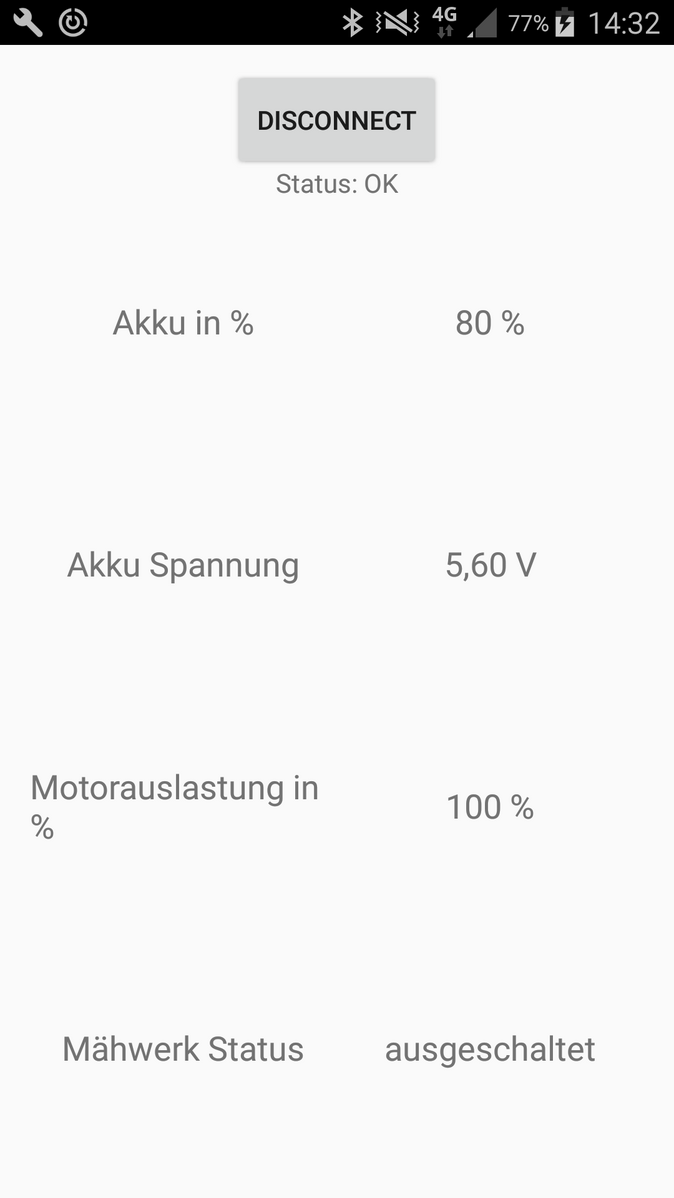Tap the Disconnect button
This screenshot has height=1198, width=674.
tap(336, 120)
